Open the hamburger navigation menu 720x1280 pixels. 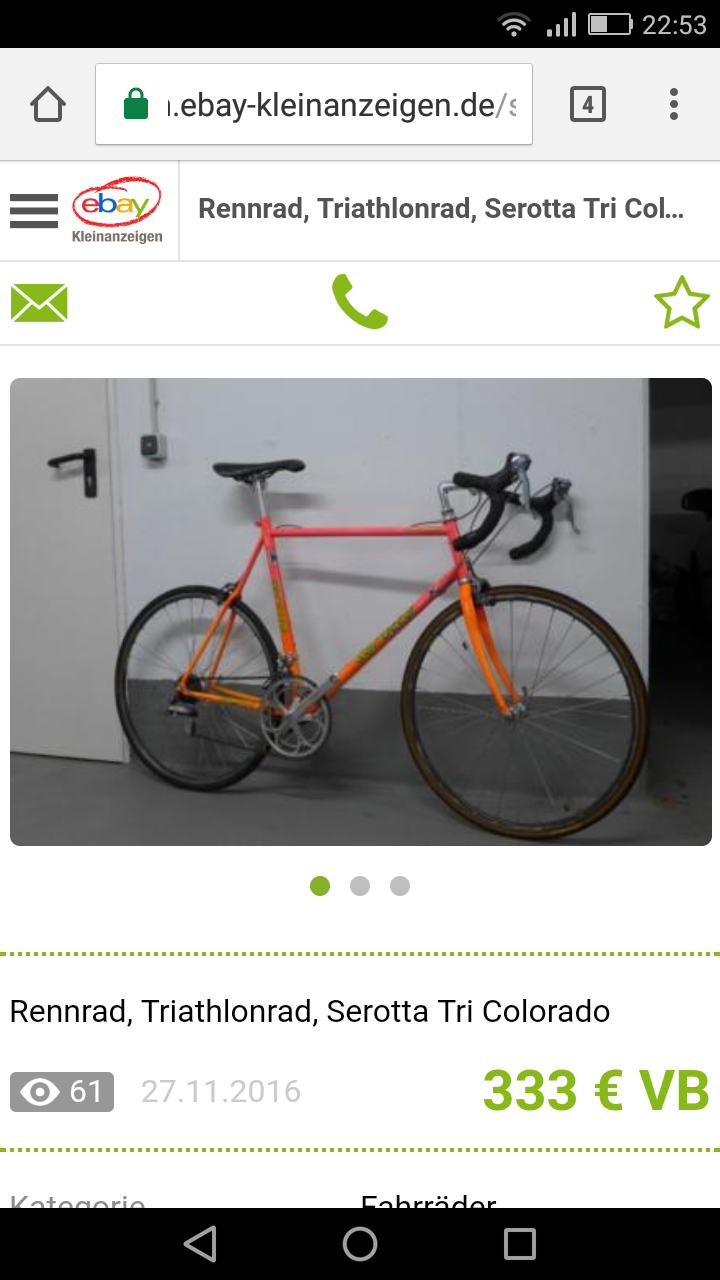[x=34, y=211]
